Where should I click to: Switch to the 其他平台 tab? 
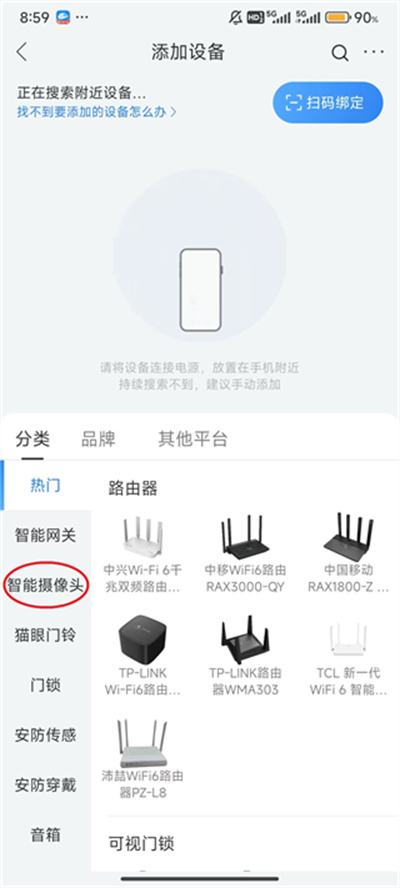tap(193, 439)
